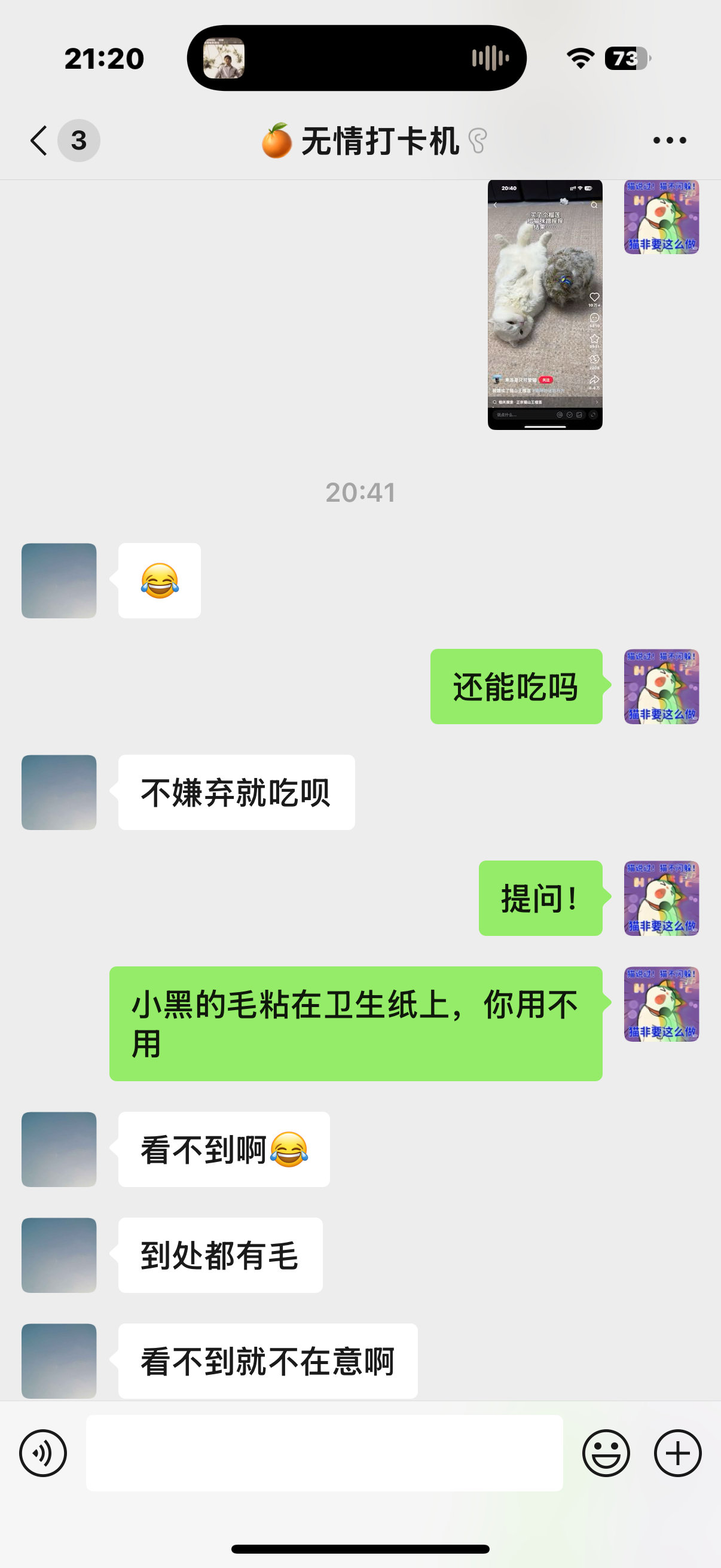Switch to voice message input
Screen dimensions: 721x1568
[x=42, y=1453]
